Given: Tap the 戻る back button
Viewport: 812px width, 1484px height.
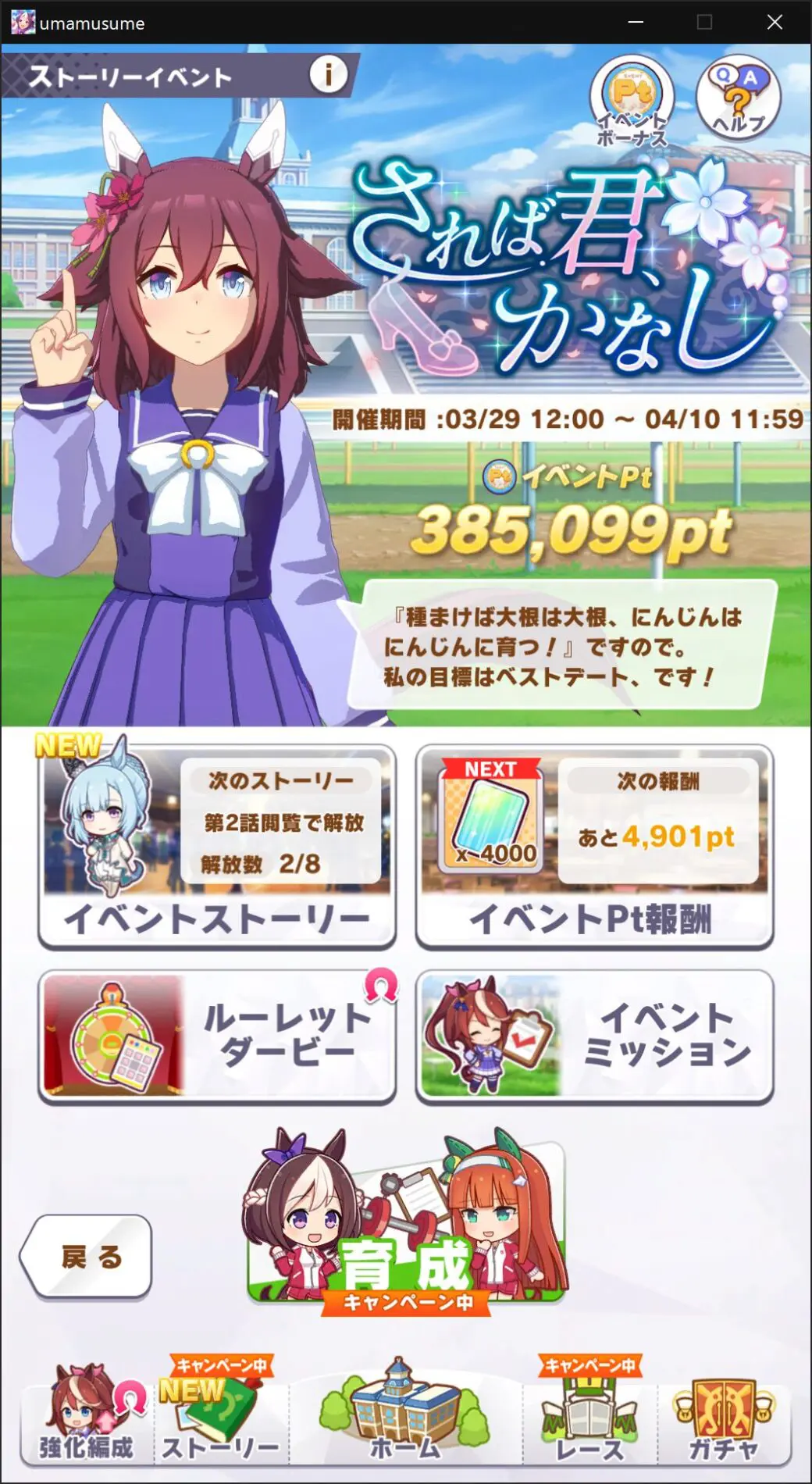Looking at the screenshot, I should coord(86,1257).
